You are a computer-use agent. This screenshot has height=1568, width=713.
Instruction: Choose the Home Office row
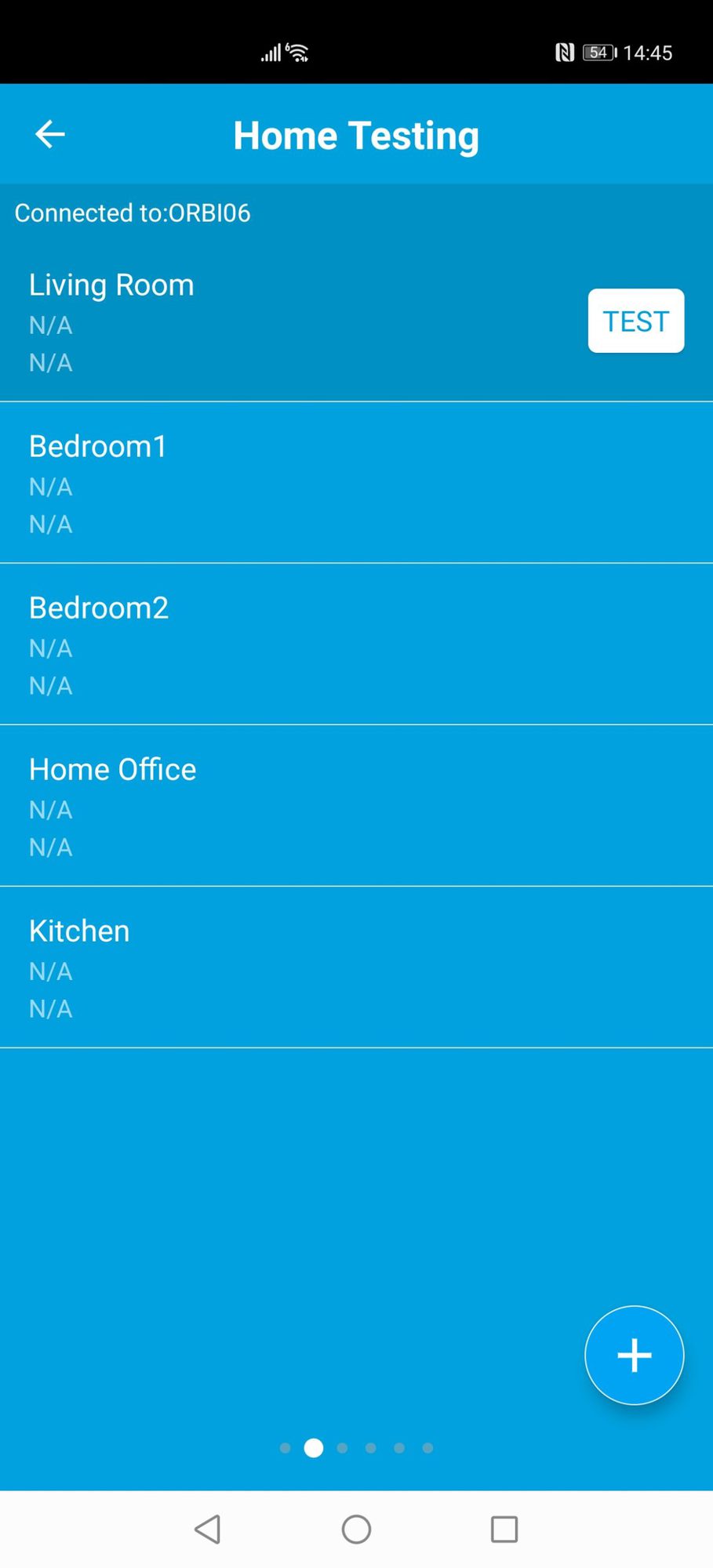(x=356, y=806)
